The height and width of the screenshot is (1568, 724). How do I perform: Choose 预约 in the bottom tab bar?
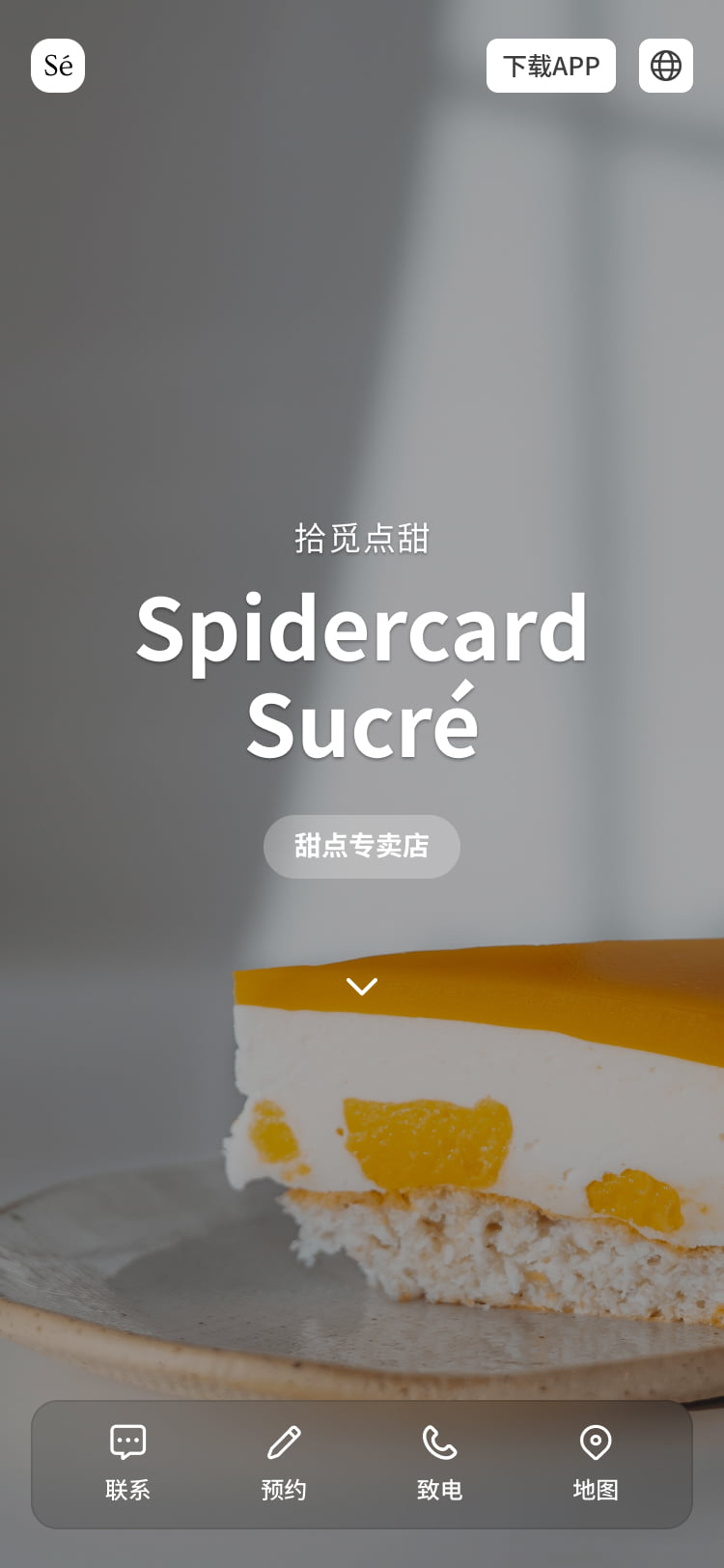pyautogui.click(x=283, y=1464)
